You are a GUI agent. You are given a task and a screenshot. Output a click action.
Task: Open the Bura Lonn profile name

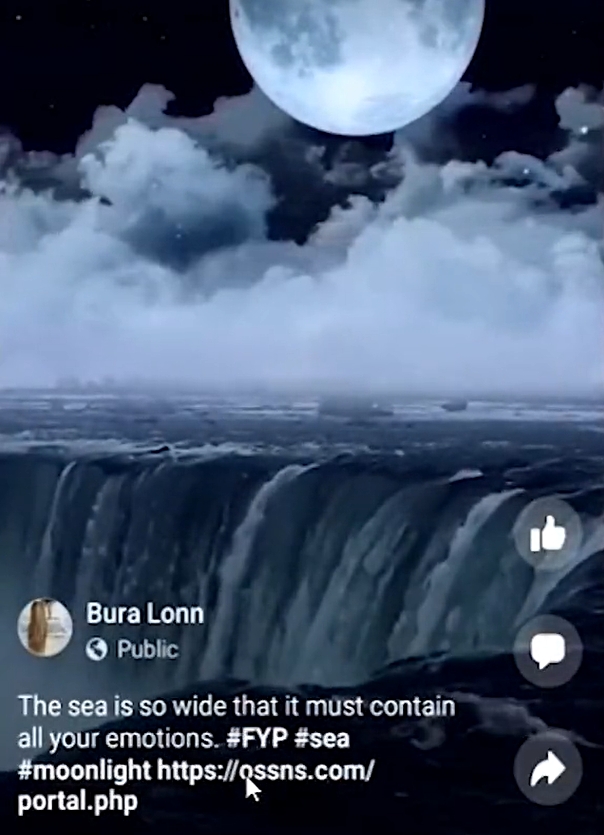pos(145,613)
